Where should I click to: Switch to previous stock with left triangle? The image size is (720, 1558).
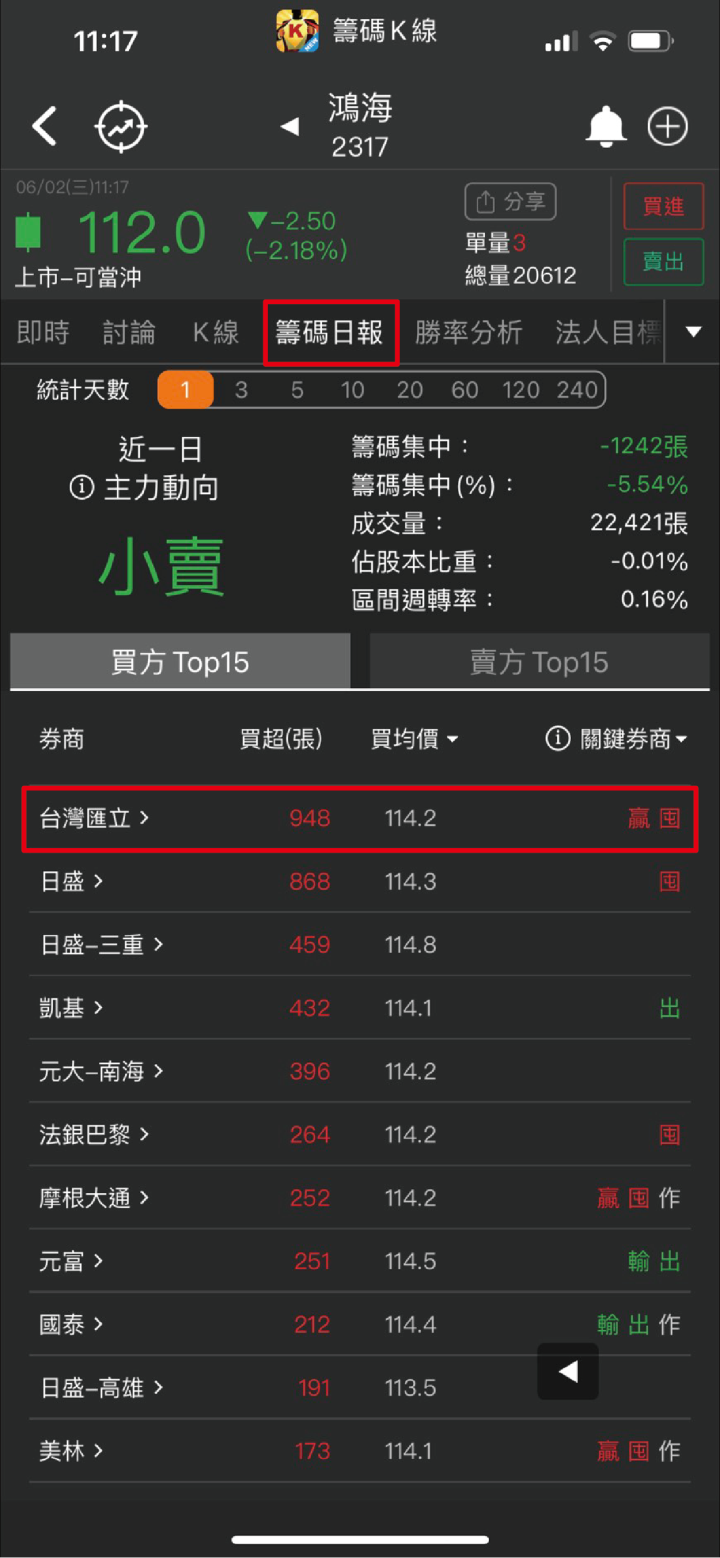pos(290,127)
